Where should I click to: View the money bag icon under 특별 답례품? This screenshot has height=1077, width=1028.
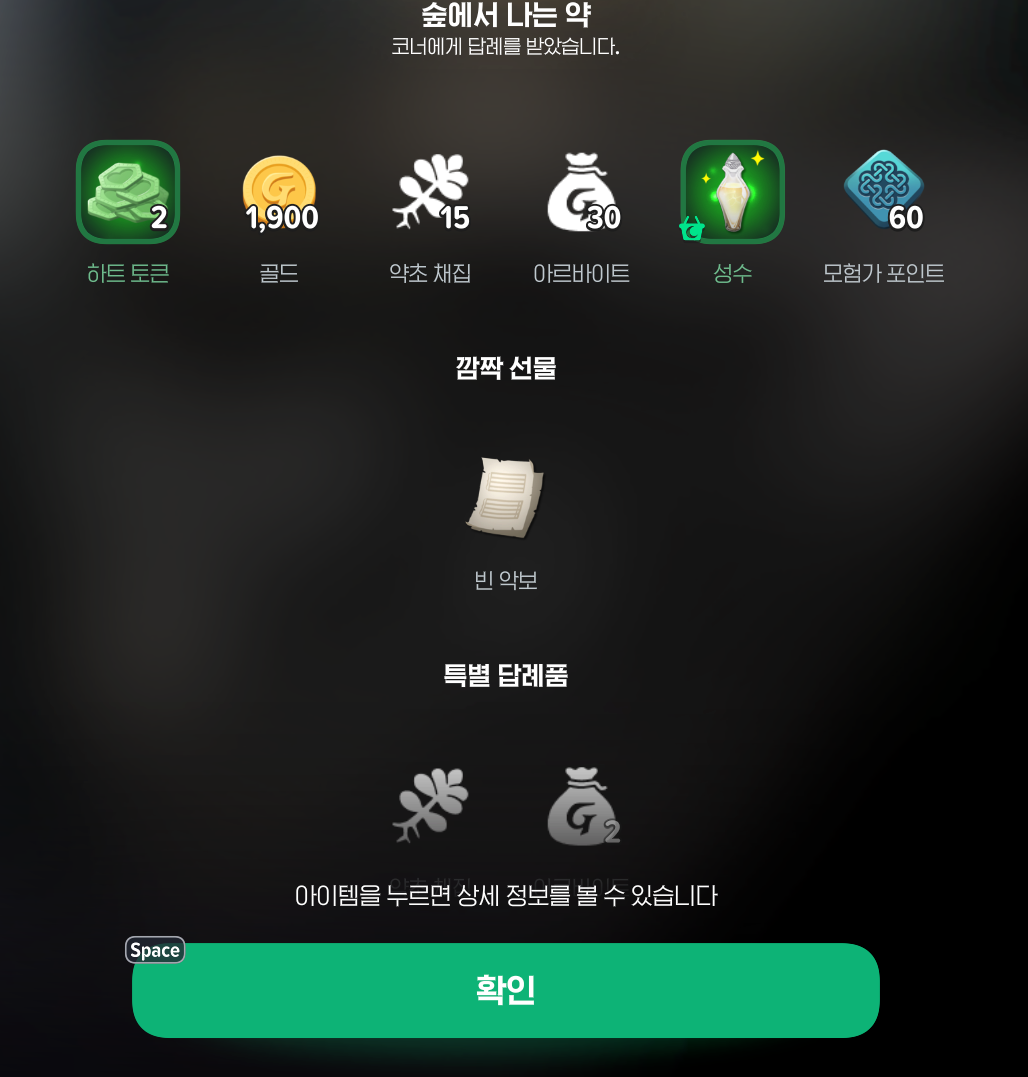(584, 806)
